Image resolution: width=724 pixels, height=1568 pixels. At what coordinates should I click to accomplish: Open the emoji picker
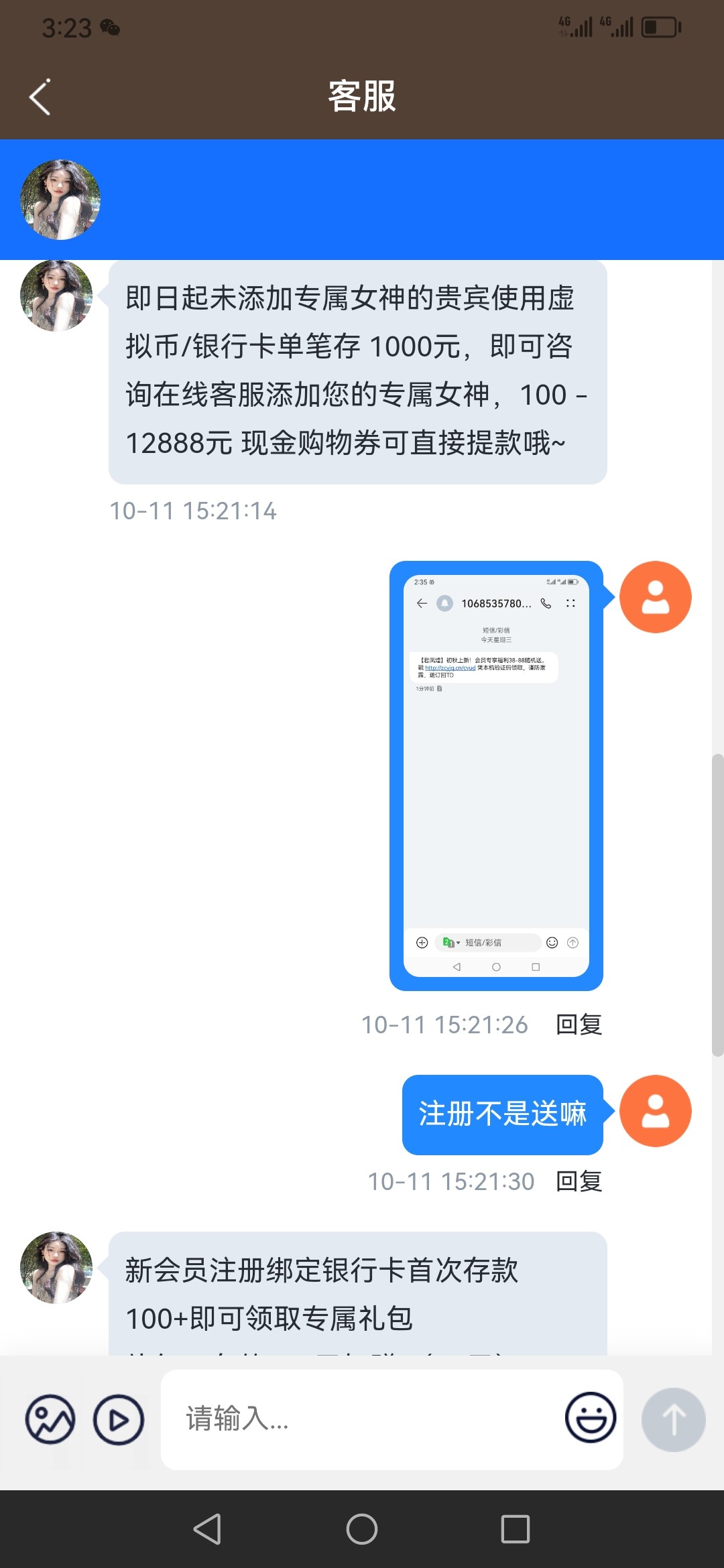pos(590,1418)
